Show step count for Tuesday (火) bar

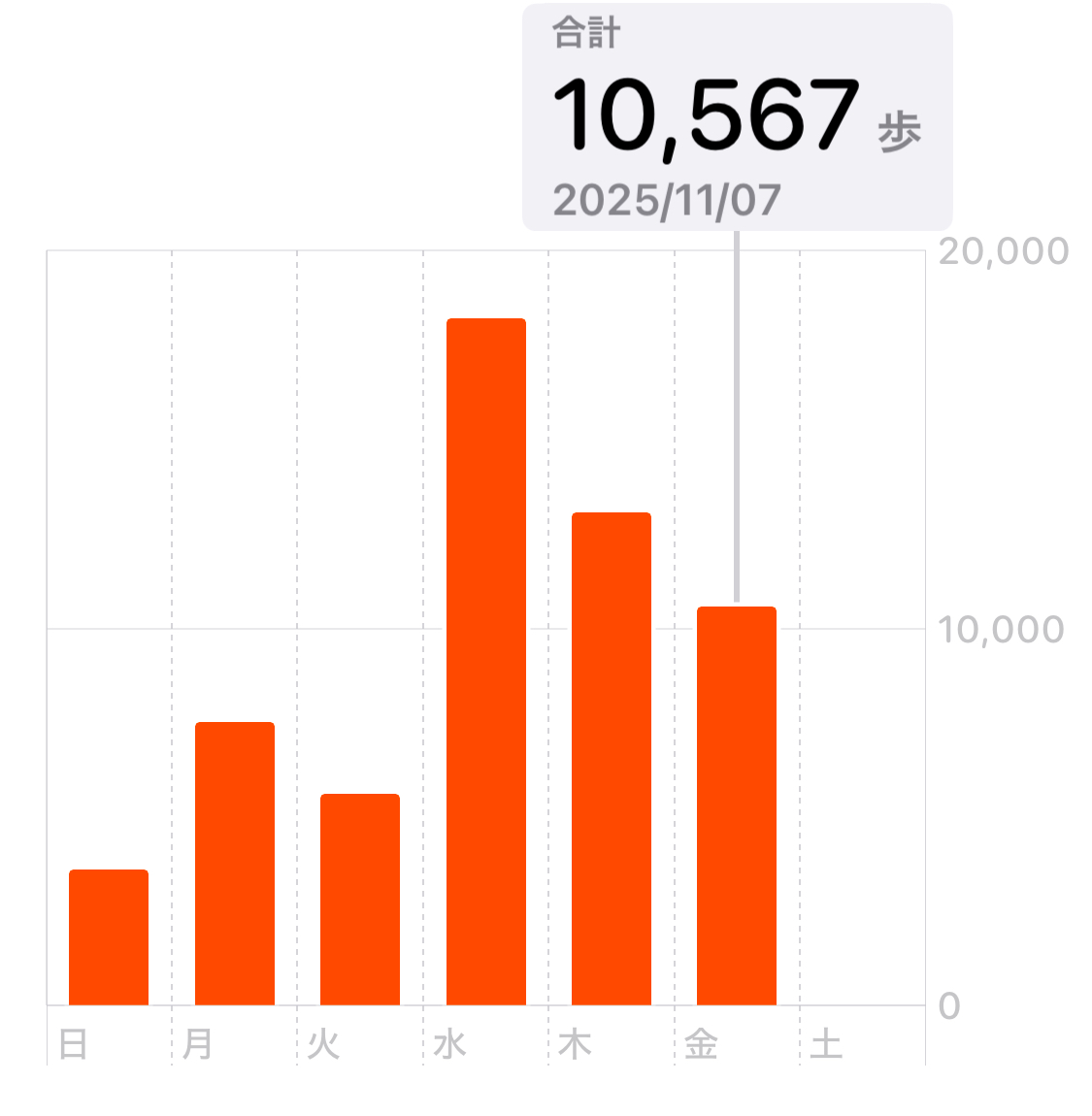click(x=360, y=900)
